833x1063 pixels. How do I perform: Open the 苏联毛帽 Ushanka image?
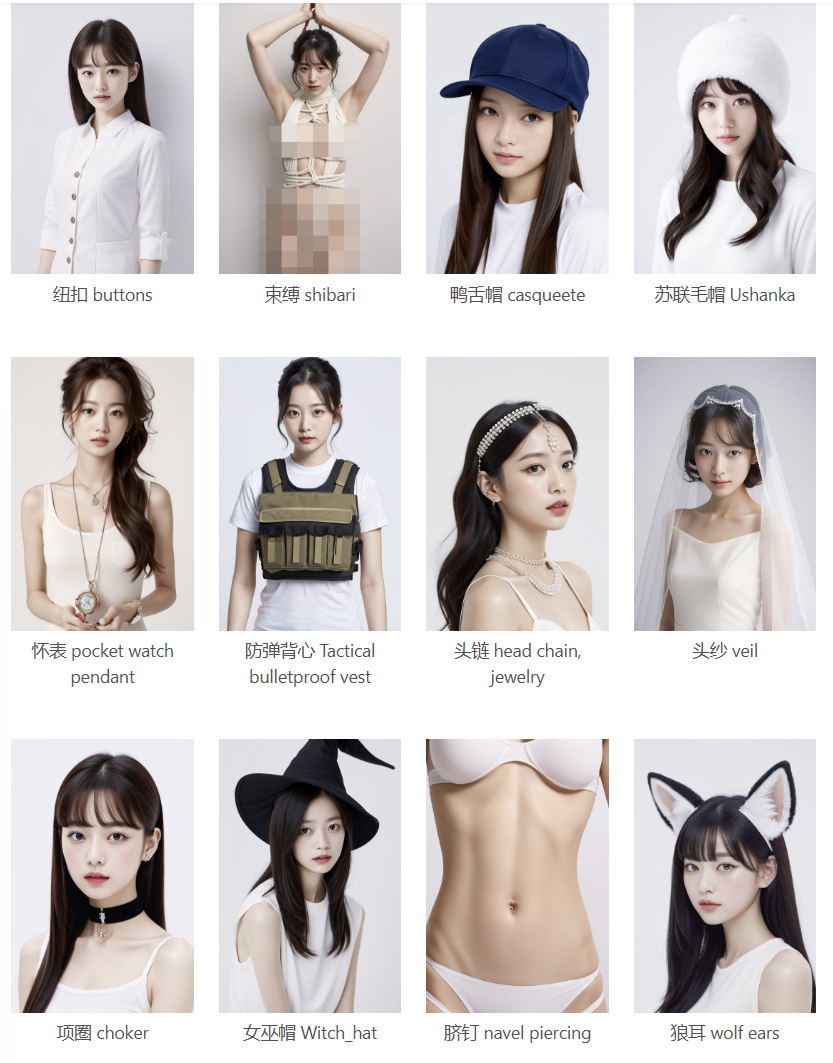pyautogui.click(x=724, y=139)
